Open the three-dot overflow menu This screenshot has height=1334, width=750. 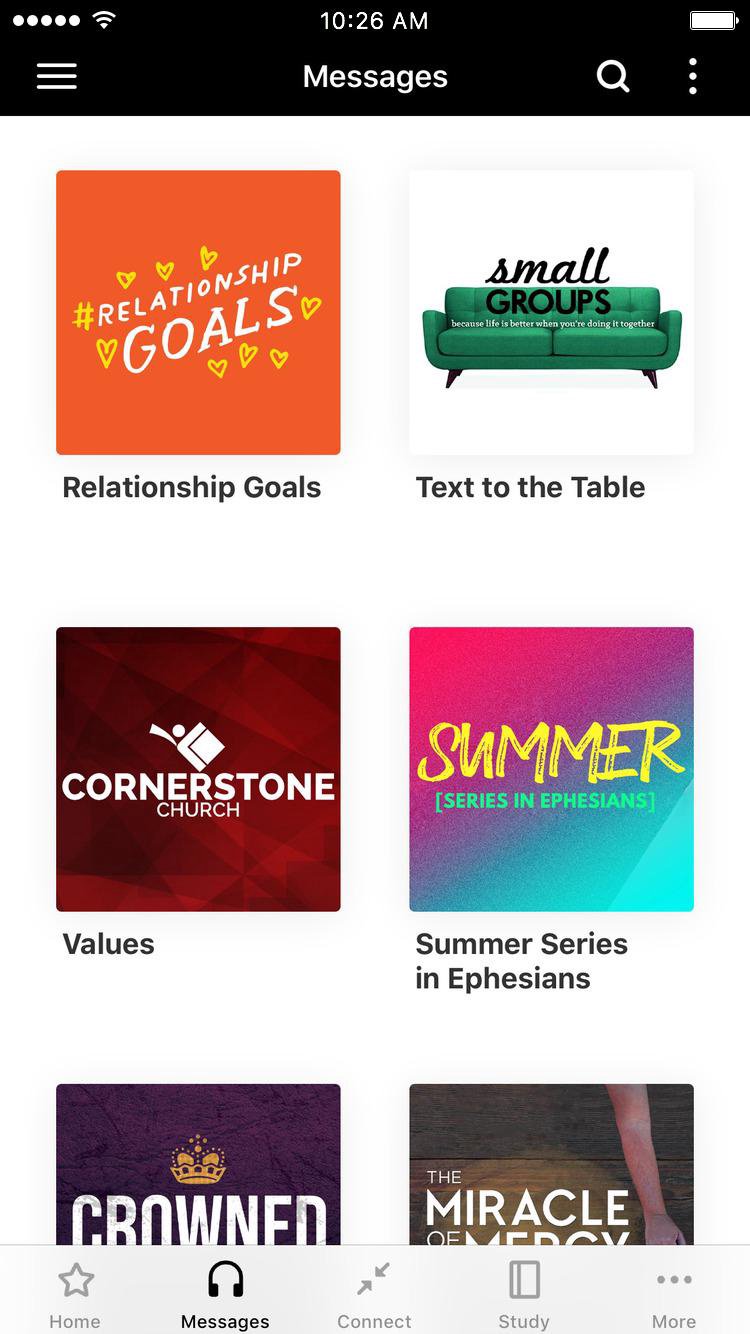pyautogui.click(x=693, y=77)
